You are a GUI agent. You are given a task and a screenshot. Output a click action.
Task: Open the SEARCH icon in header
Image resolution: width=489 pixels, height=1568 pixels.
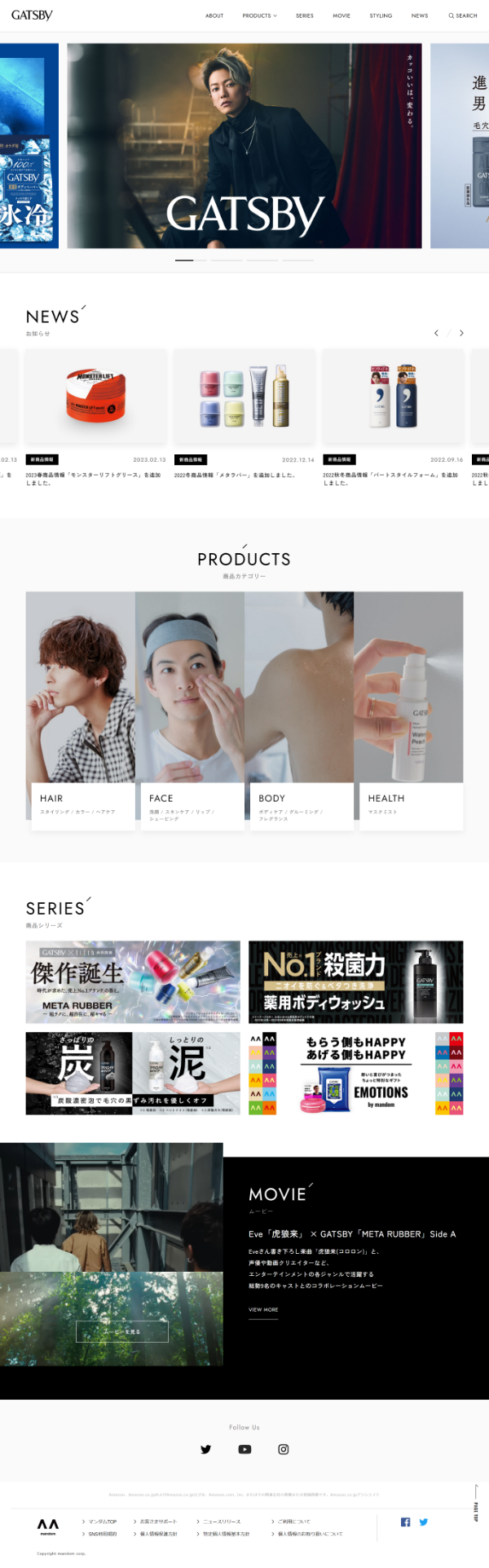pyautogui.click(x=463, y=16)
